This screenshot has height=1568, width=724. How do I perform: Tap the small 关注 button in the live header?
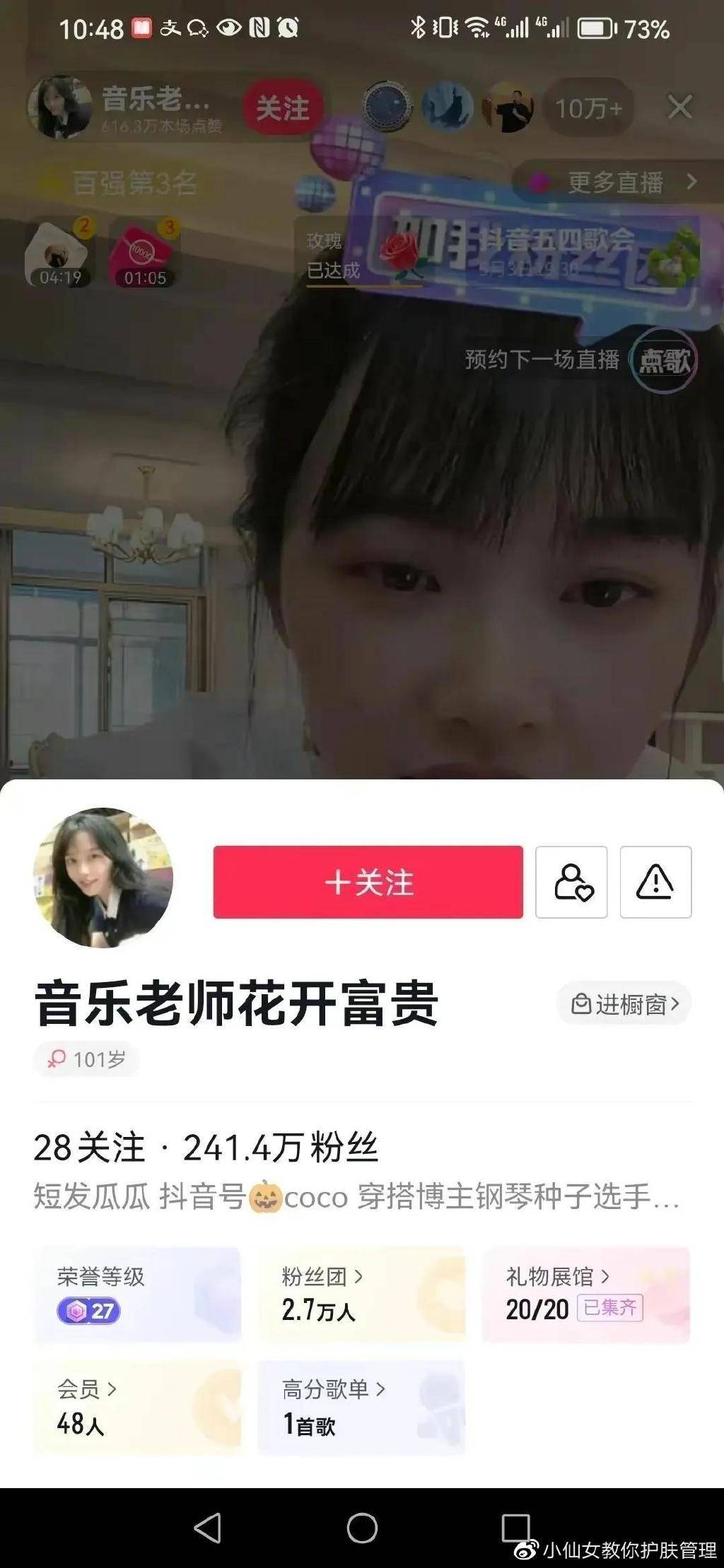(x=282, y=108)
